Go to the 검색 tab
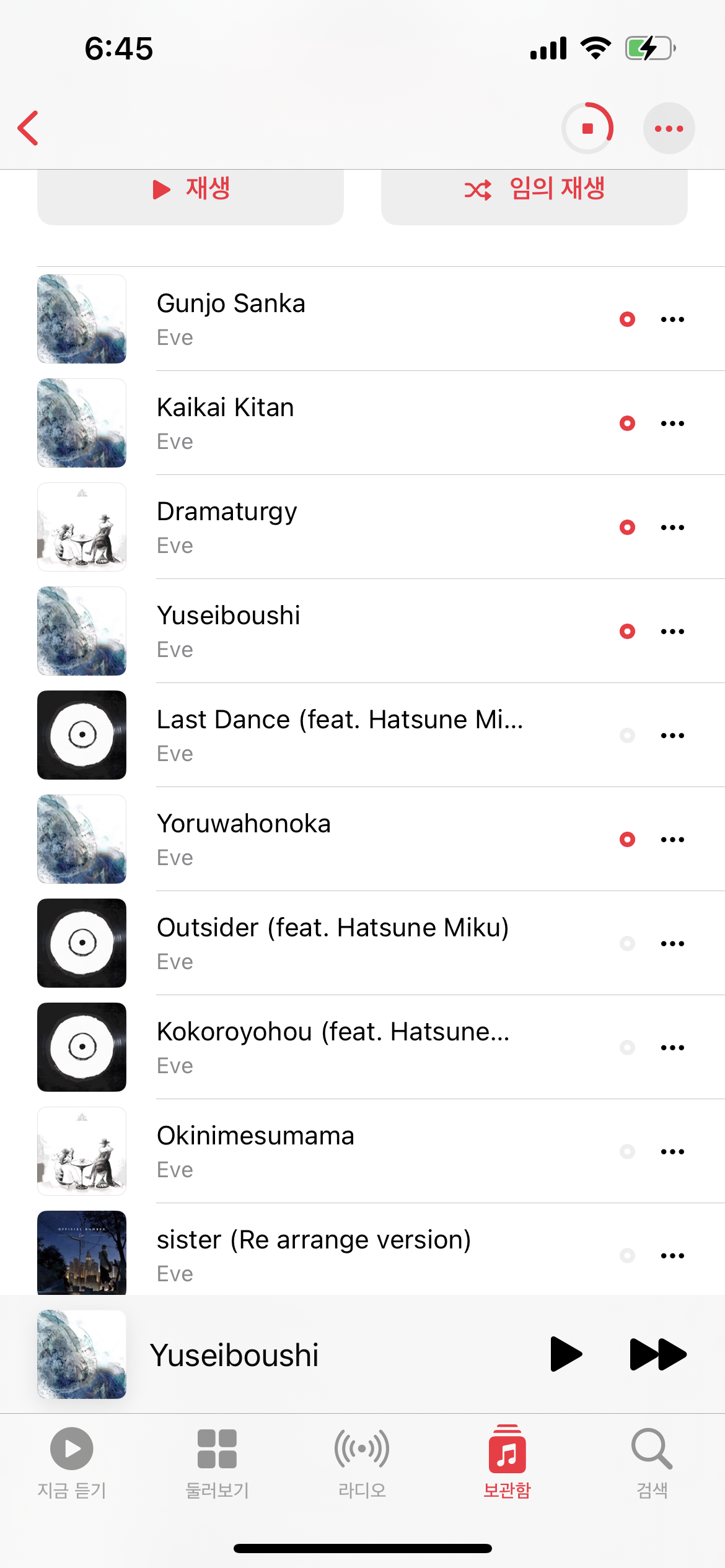Viewport: 725px width, 1568px height. 652,1461
